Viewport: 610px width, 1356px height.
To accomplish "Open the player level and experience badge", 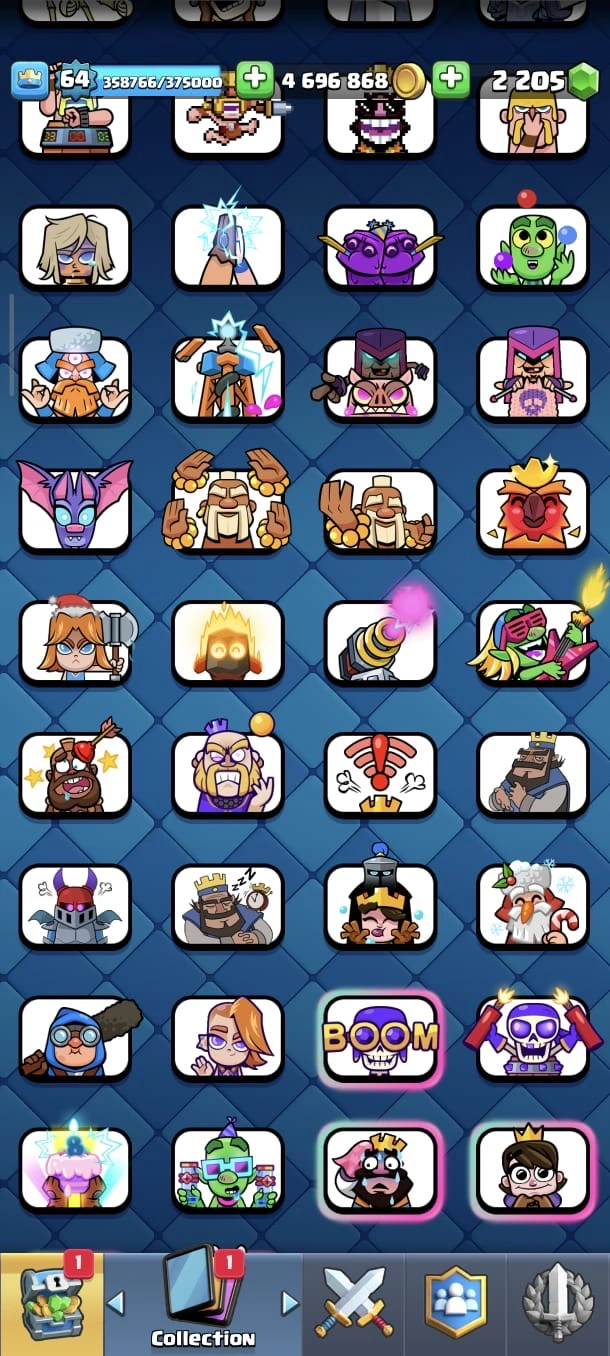I will [76, 80].
